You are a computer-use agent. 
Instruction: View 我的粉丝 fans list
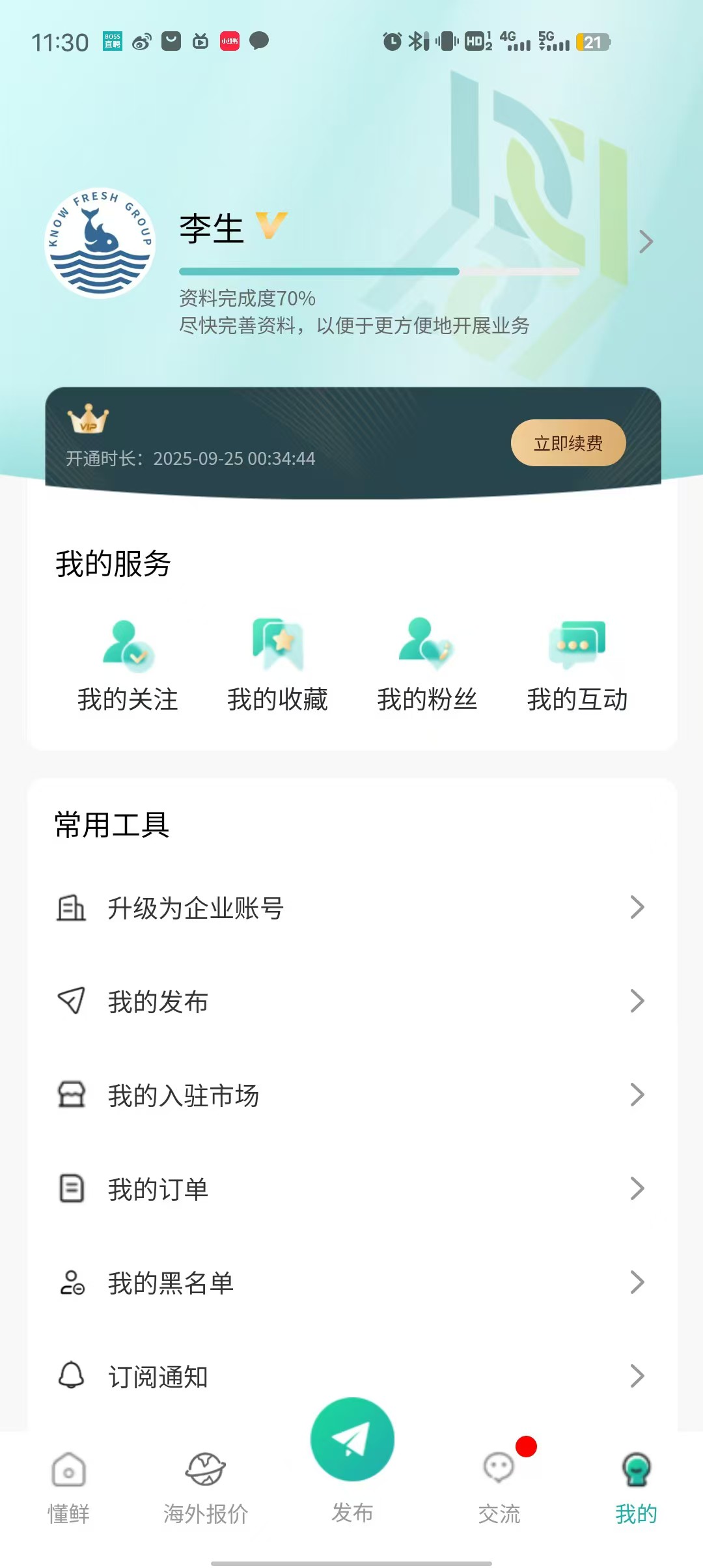pos(427,665)
